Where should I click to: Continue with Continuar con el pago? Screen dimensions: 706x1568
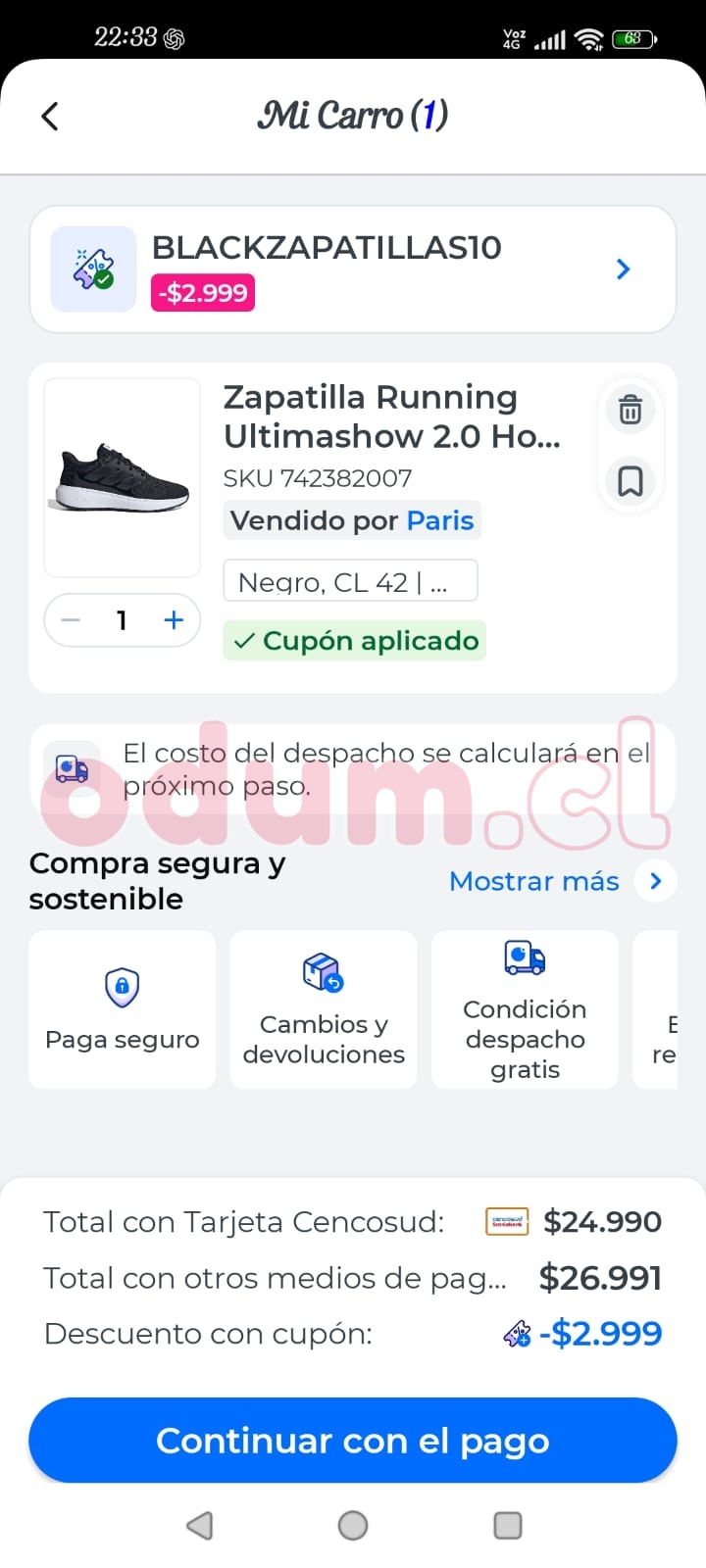click(353, 1441)
